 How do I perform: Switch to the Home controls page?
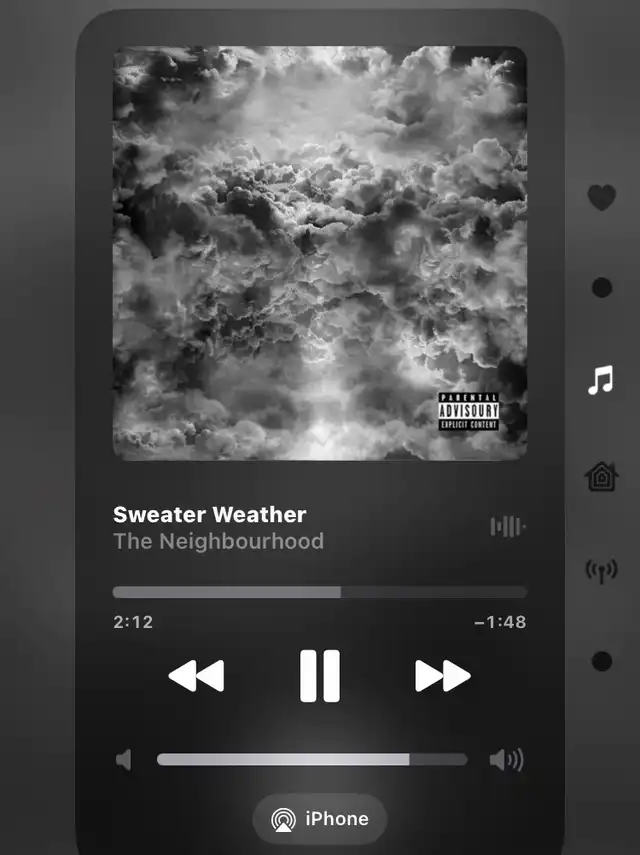pos(601,476)
